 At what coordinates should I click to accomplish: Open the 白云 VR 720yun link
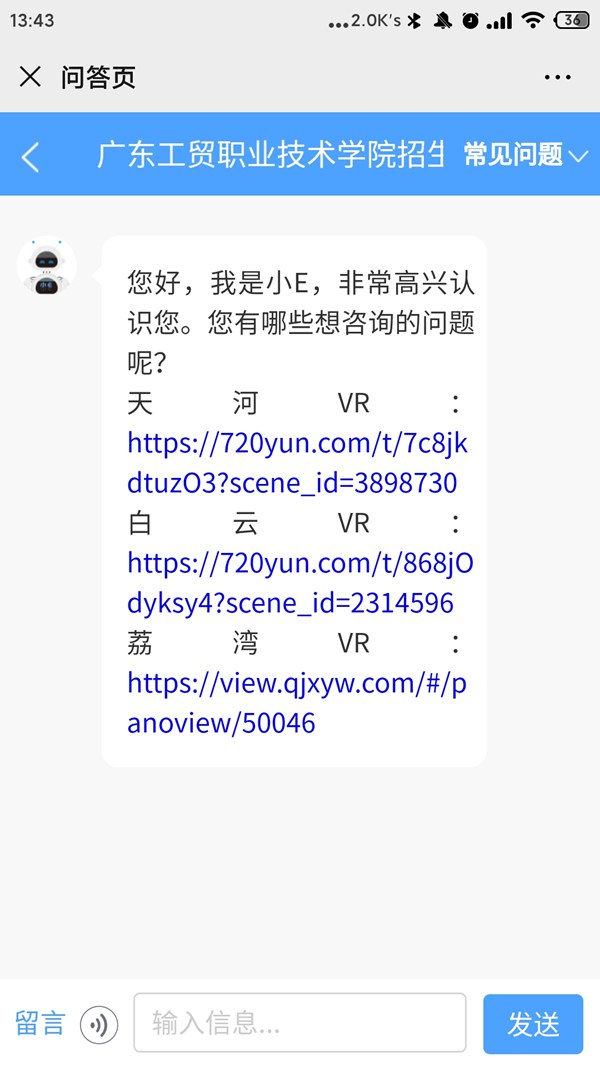(299, 583)
